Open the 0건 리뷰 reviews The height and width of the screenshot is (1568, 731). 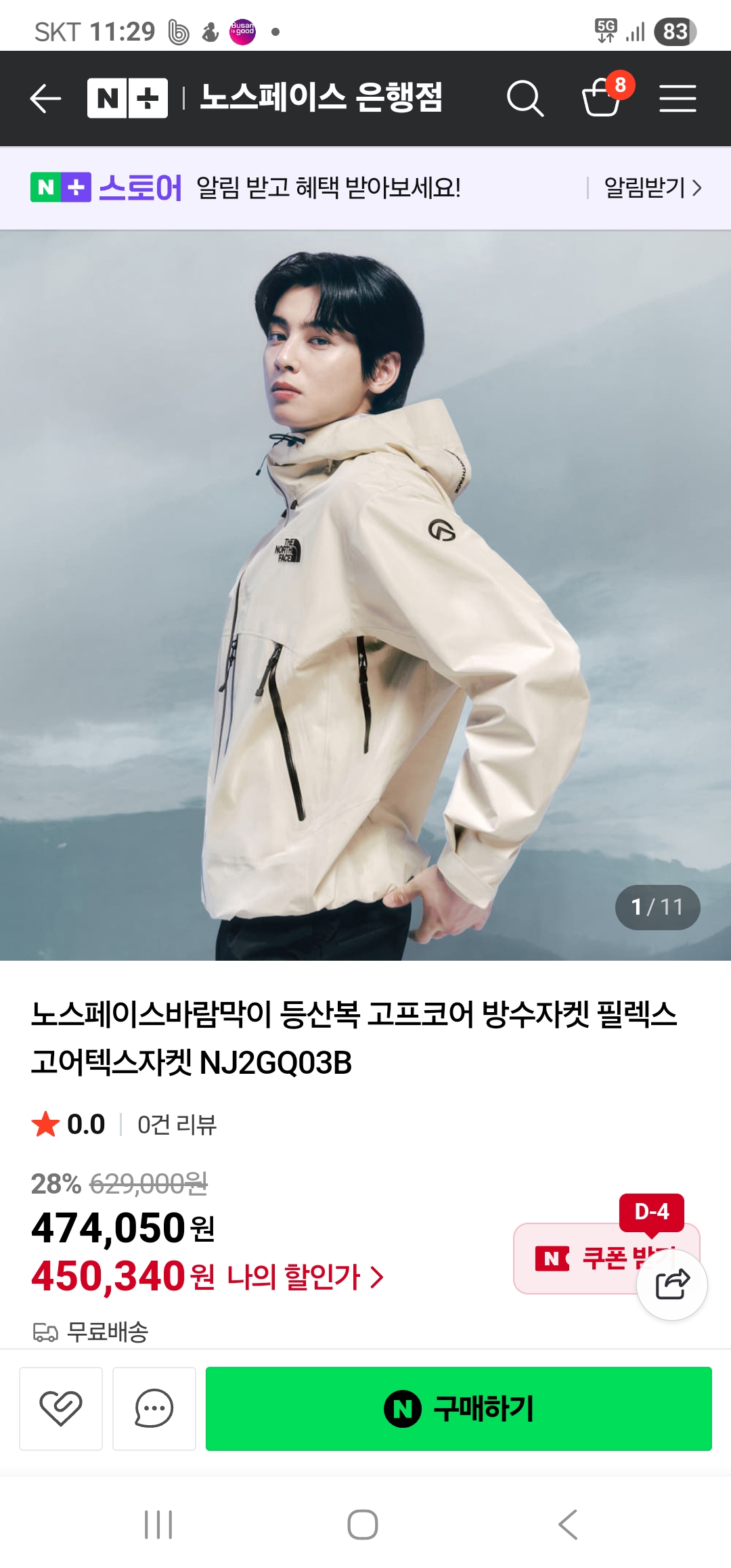point(177,1125)
